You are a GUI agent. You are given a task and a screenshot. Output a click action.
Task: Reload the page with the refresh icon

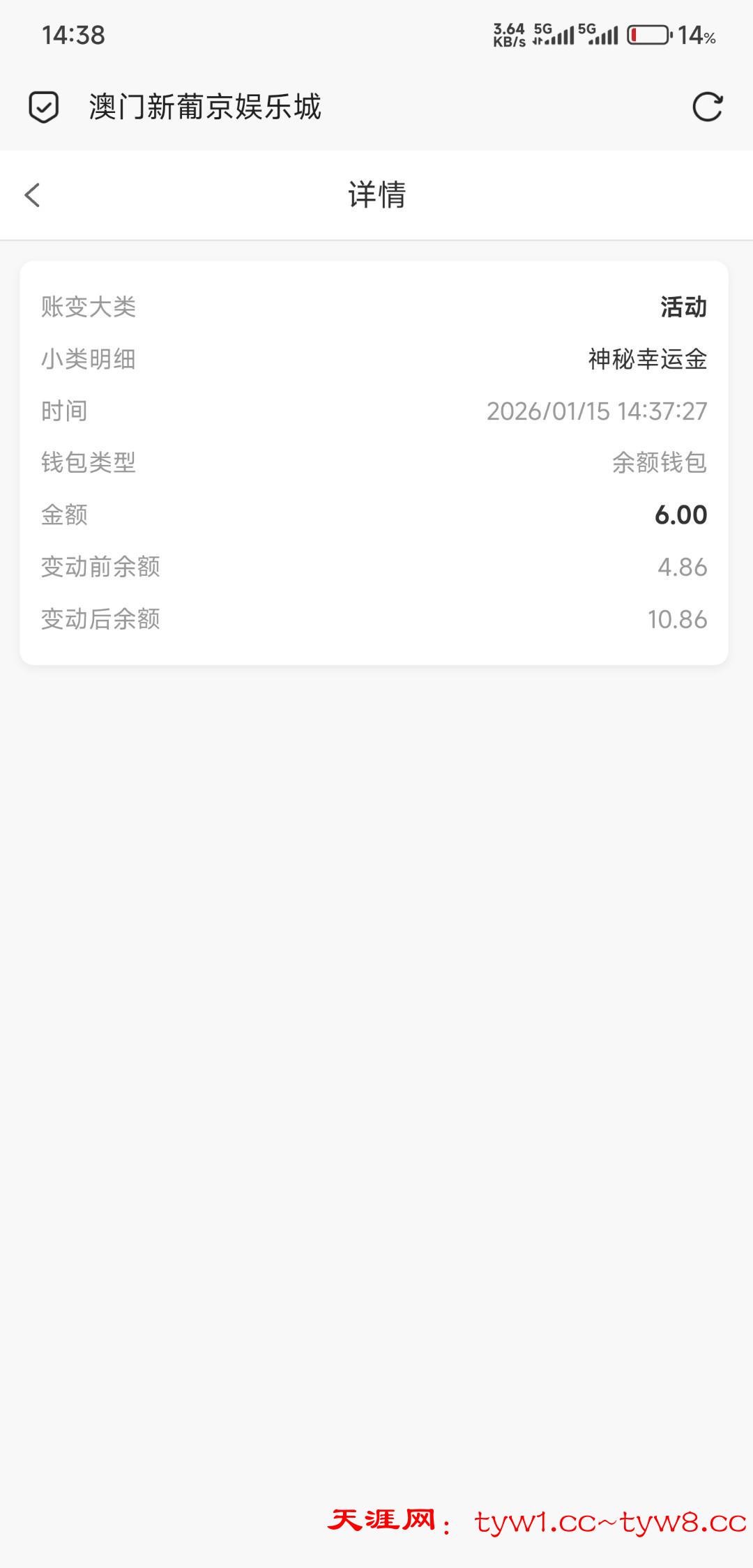[707, 107]
